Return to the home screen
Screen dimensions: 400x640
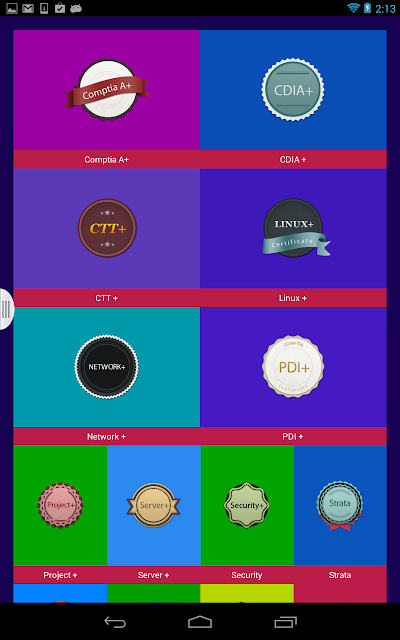click(200, 622)
